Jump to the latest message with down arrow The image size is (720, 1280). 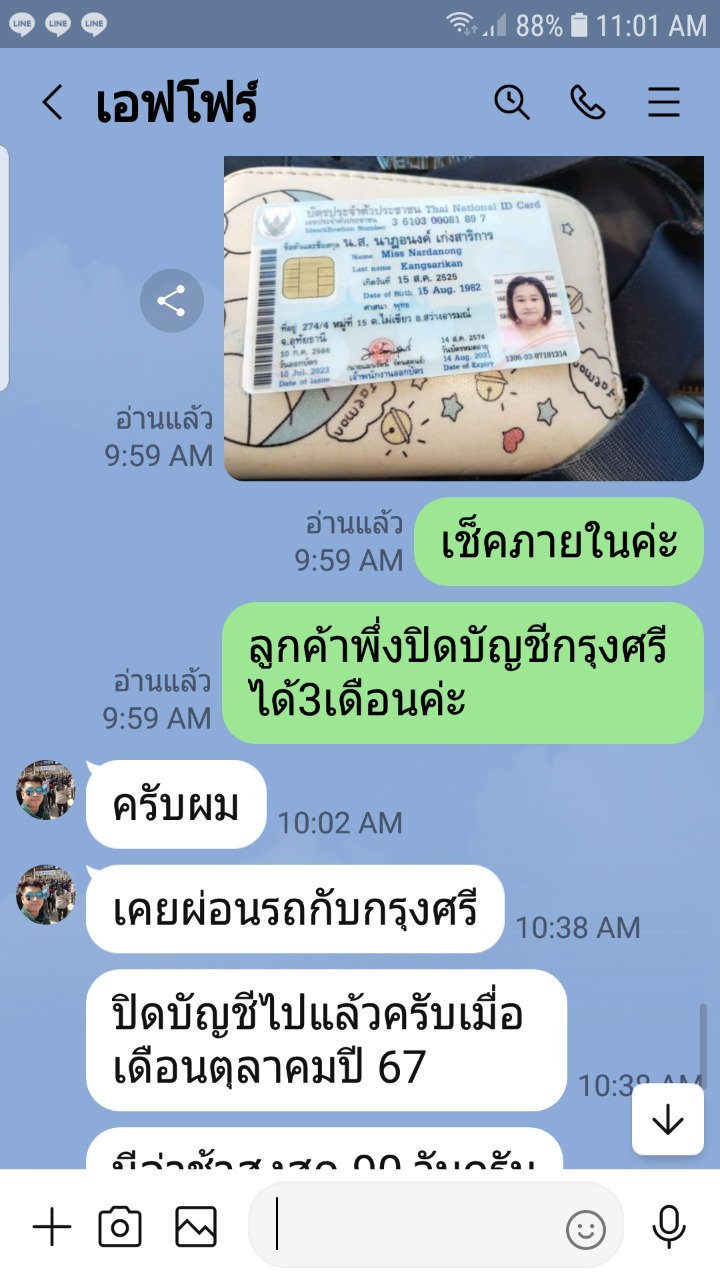click(x=667, y=1120)
